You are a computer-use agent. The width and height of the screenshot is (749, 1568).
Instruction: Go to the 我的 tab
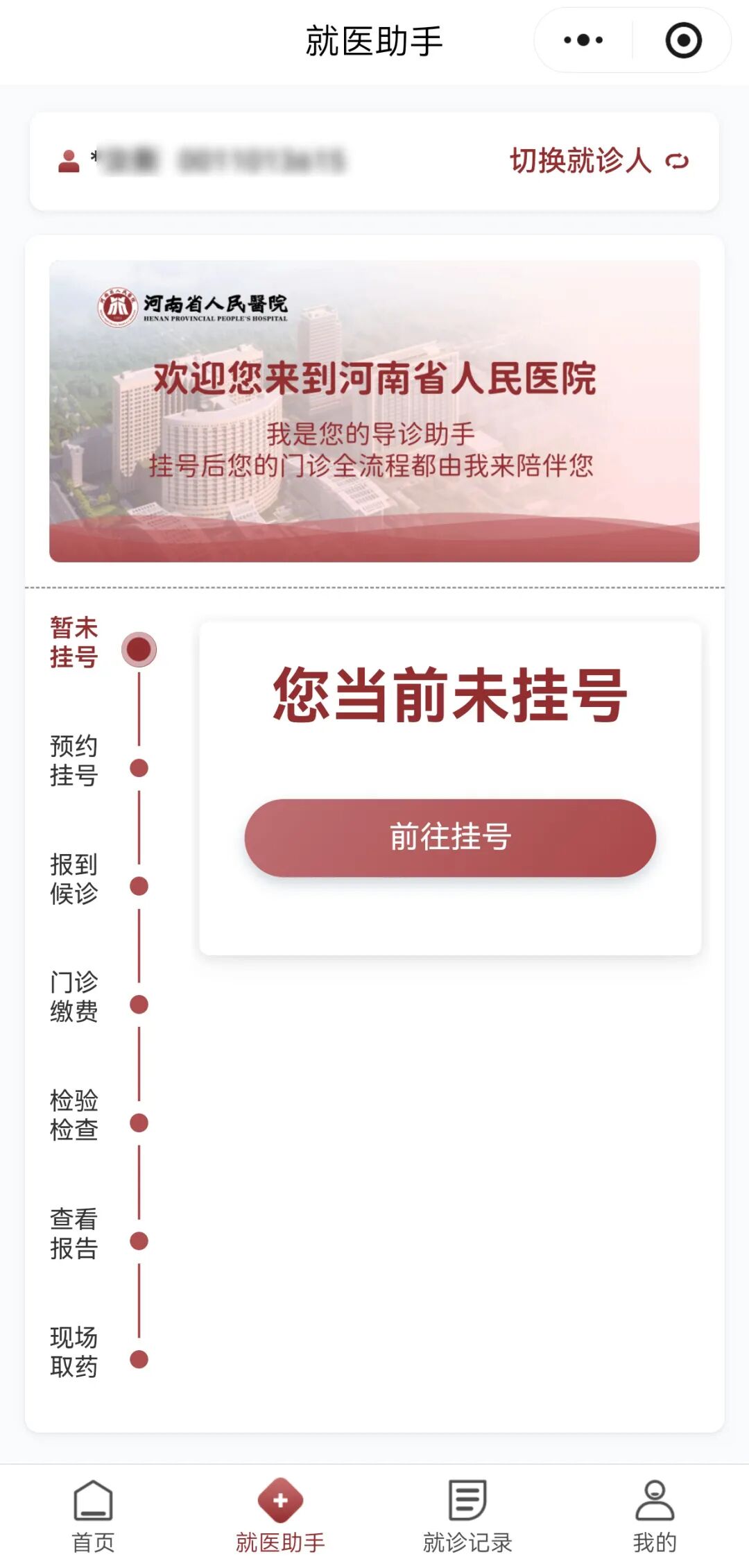pyautogui.click(x=655, y=1516)
